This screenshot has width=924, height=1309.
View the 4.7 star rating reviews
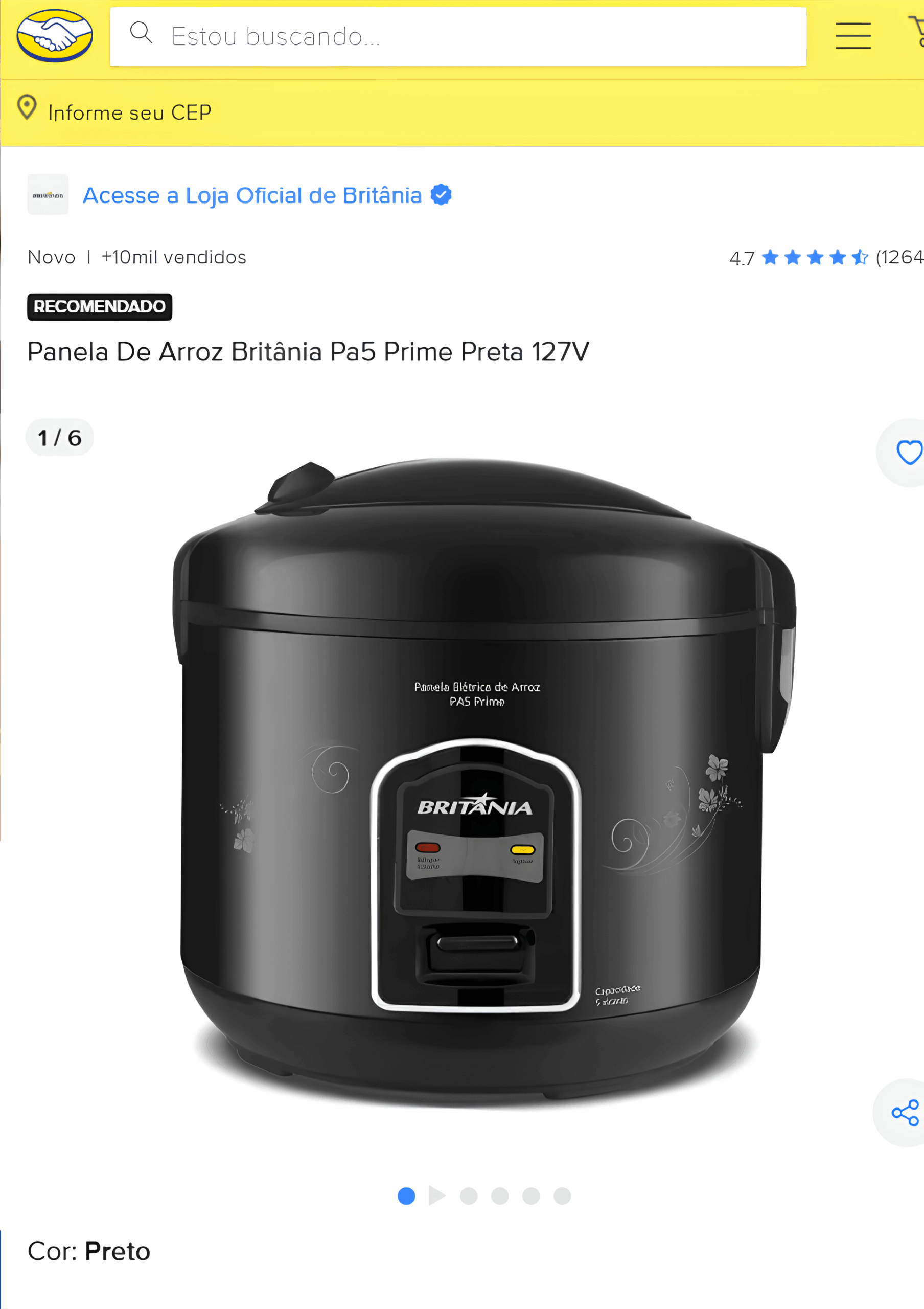coord(825,258)
